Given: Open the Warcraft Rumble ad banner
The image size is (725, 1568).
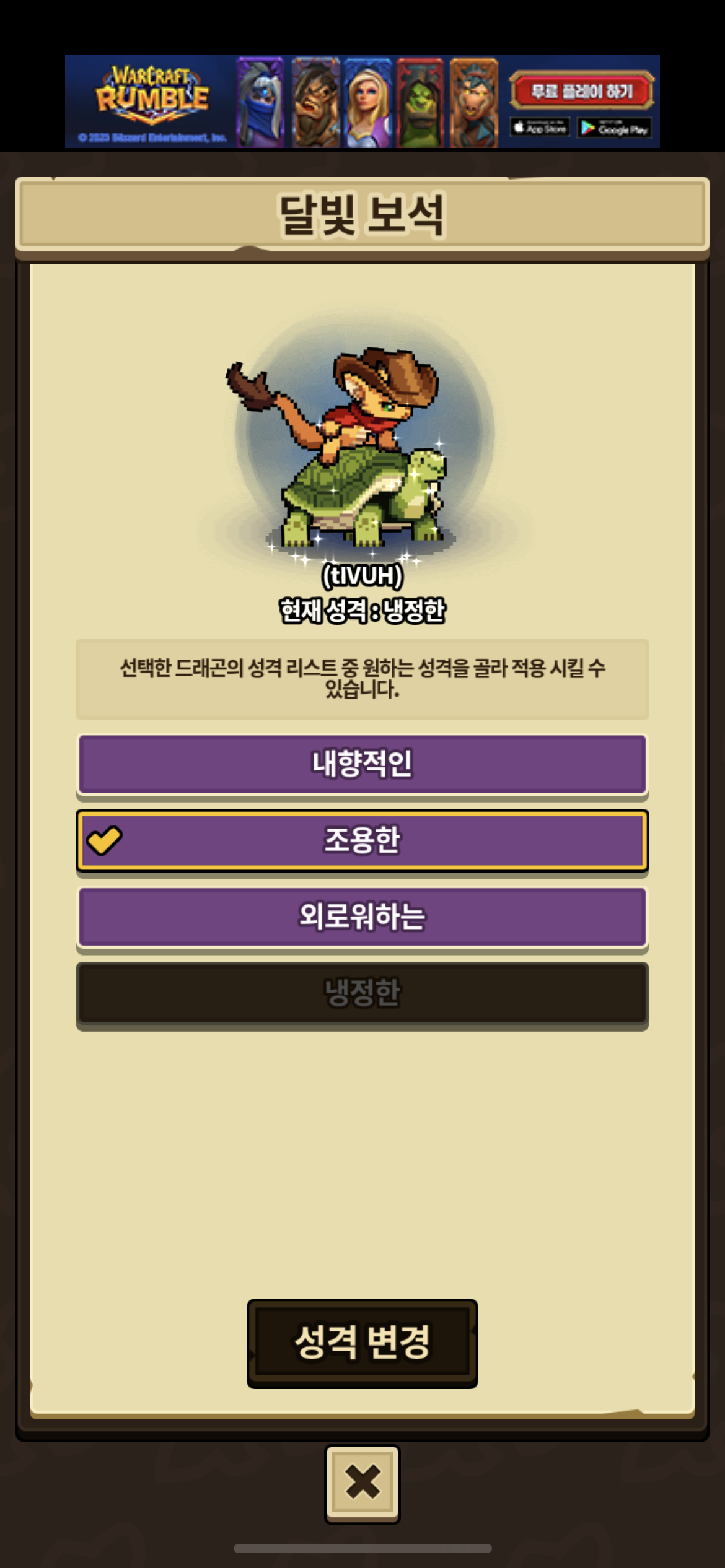Looking at the screenshot, I should tap(362, 102).
